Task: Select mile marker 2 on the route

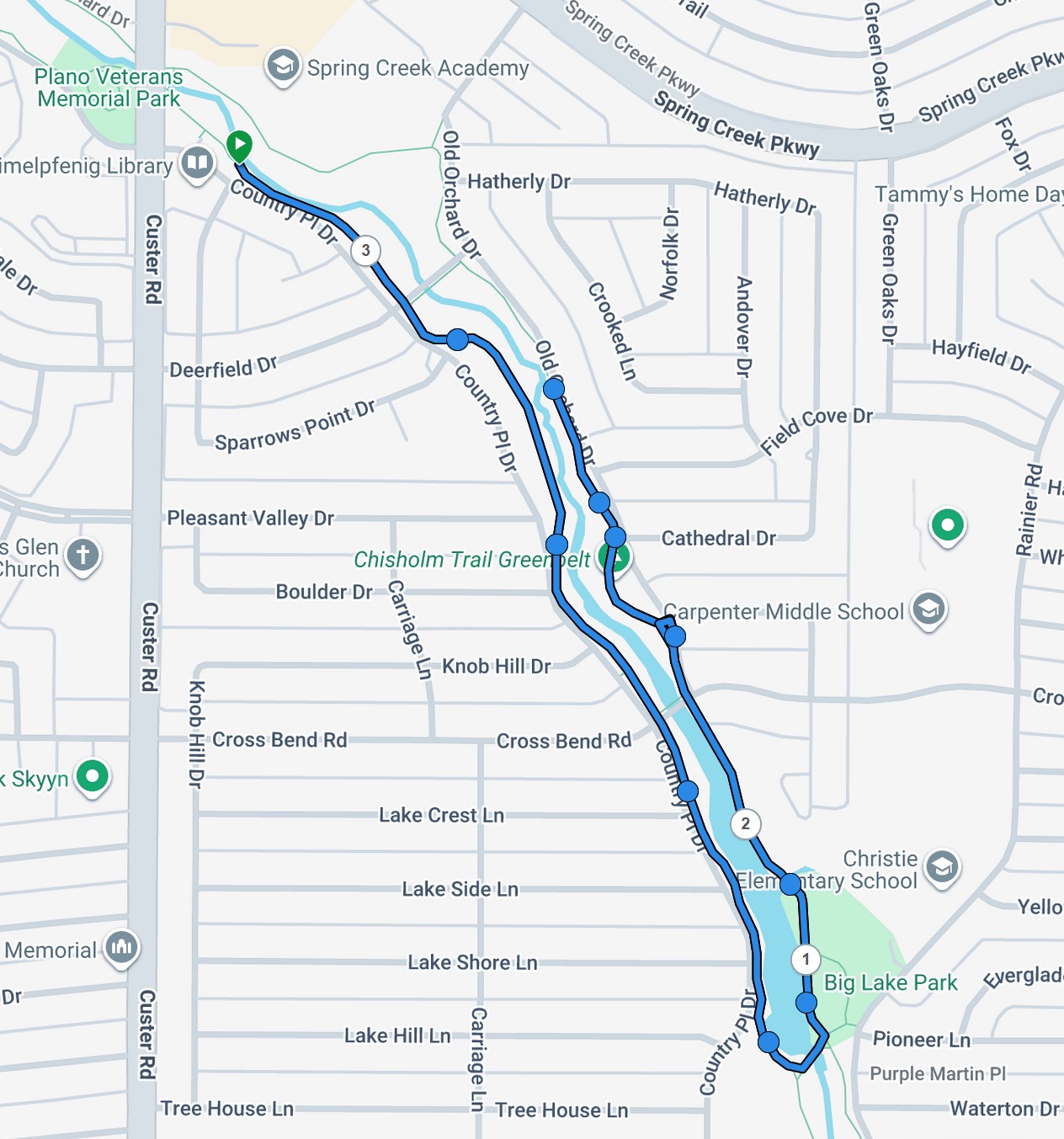Action: (745, 823)
